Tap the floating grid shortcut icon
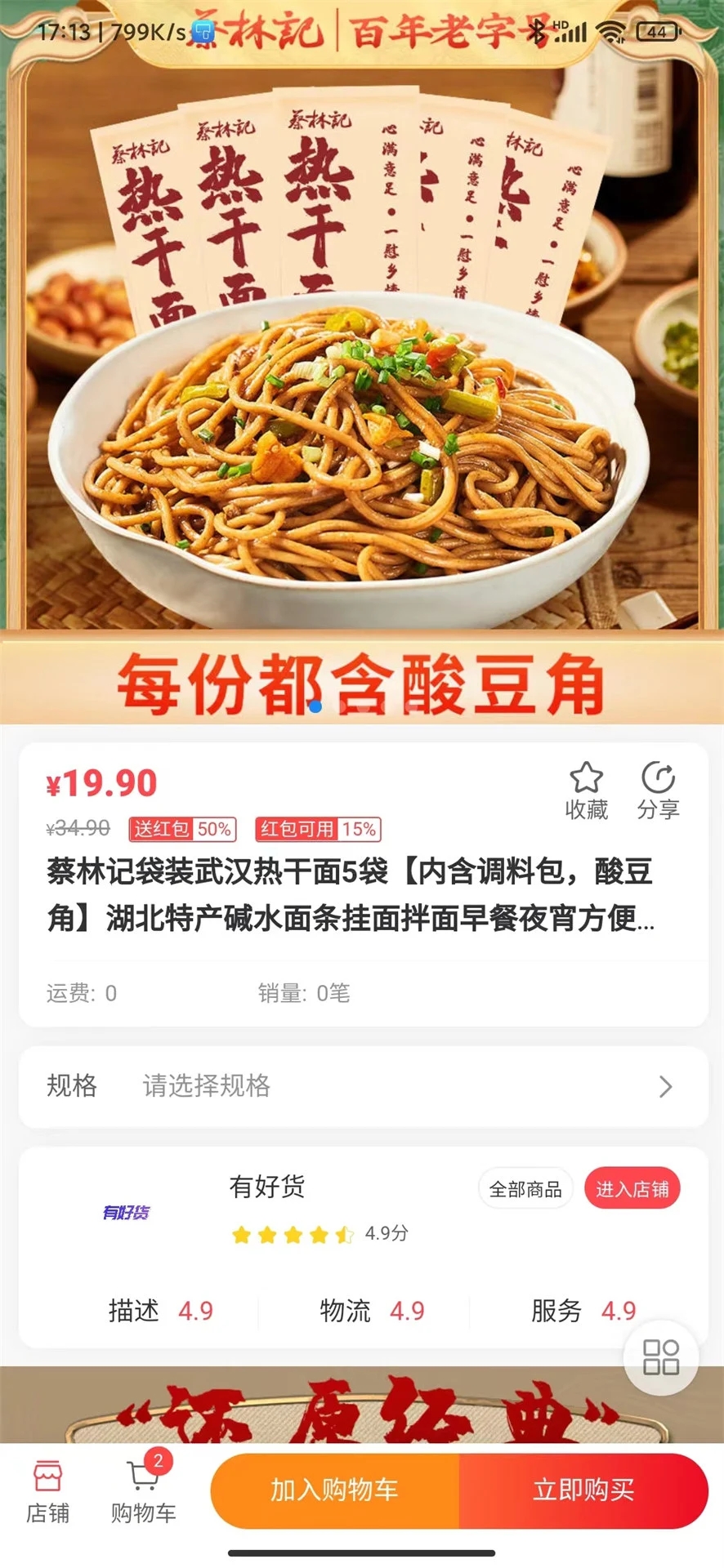This screenshot has width=724, height=1568. tap(659, 1357)
